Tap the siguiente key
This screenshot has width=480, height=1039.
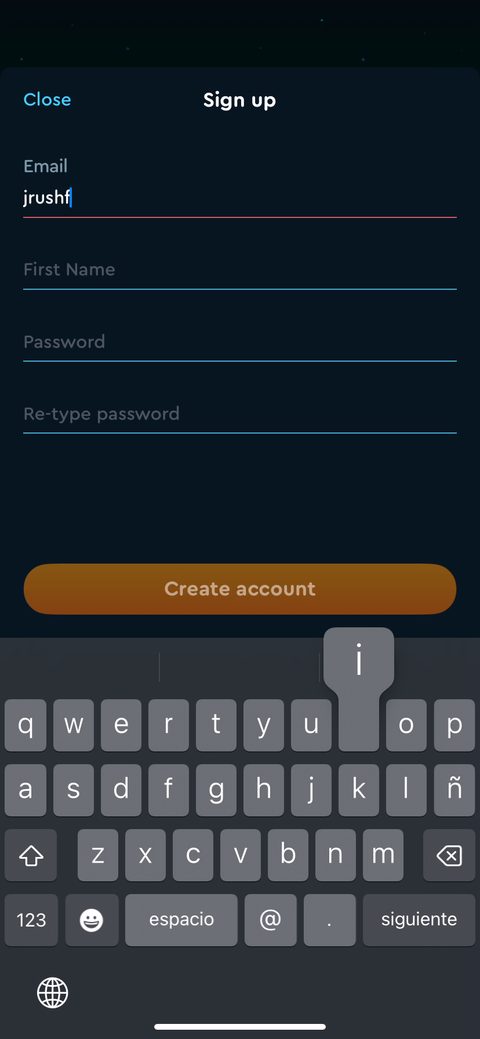pos(419,920)
